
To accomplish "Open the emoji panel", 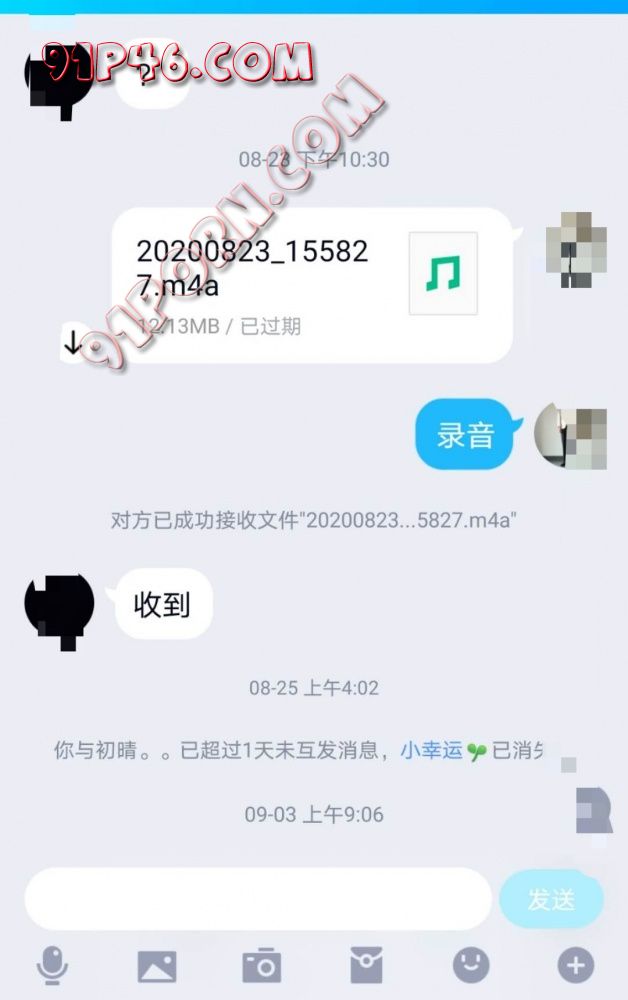I will click(x=471, y=966).
